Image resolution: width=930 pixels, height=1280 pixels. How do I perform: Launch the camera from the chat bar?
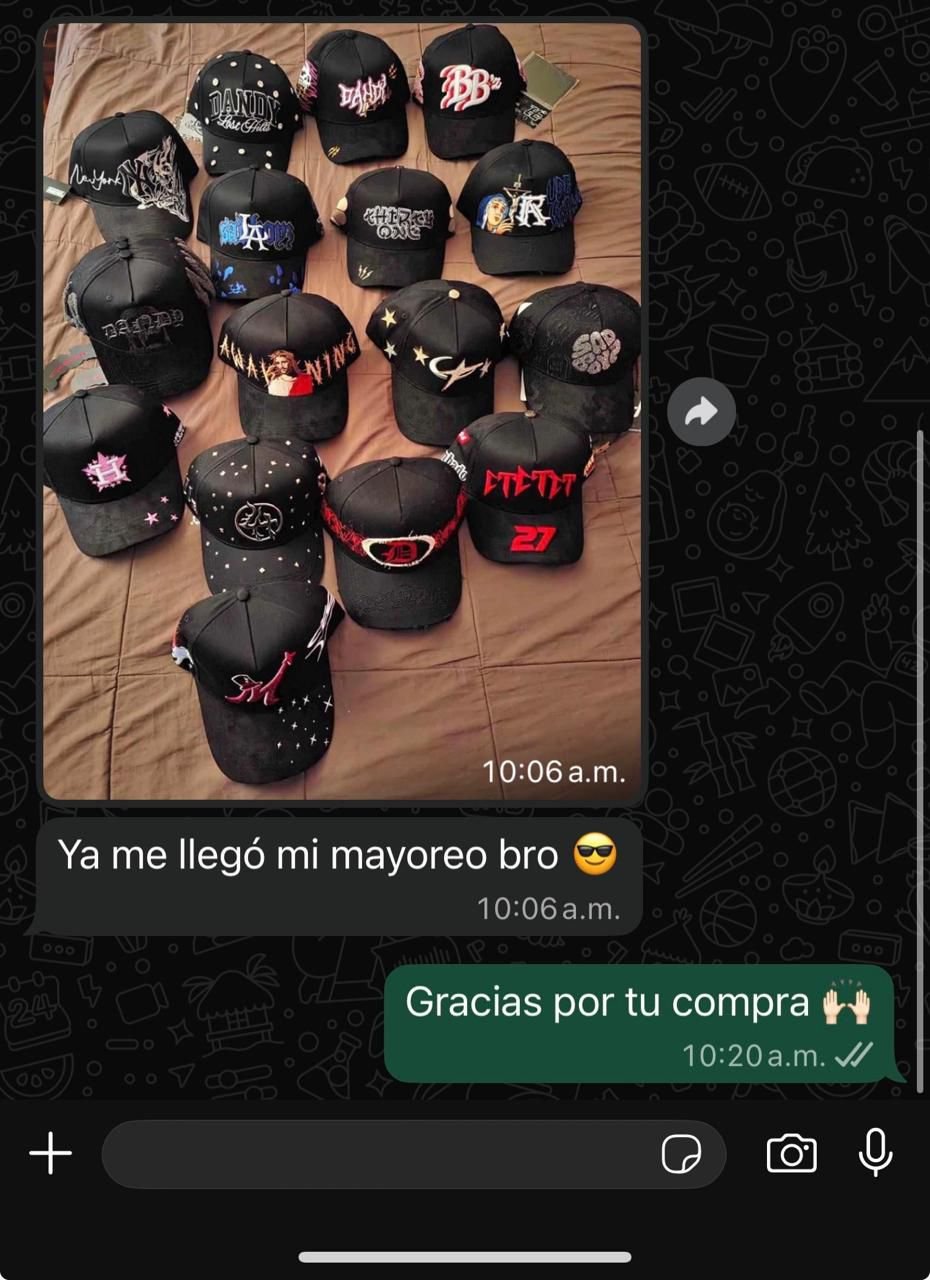(791, 1154)
